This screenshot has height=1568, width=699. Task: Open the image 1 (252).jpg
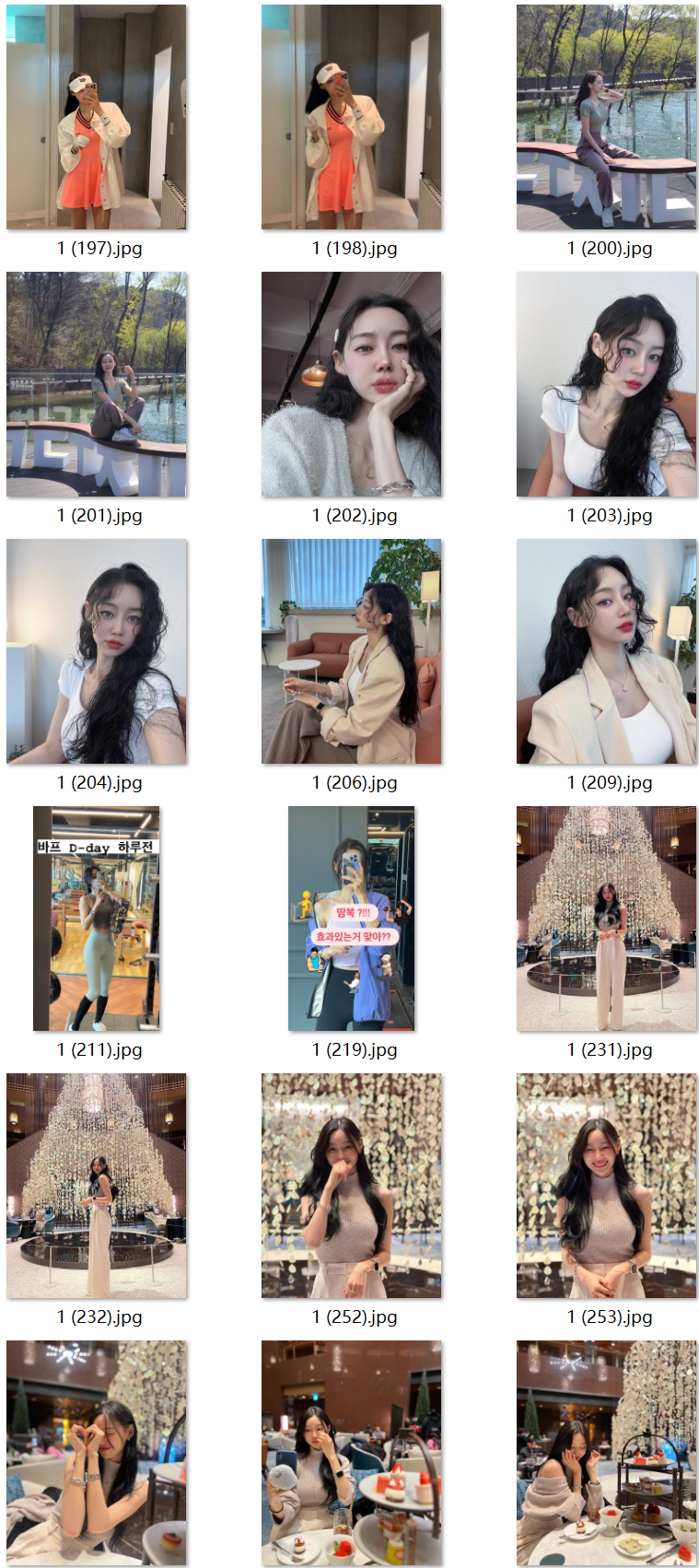click(351, 1186)
